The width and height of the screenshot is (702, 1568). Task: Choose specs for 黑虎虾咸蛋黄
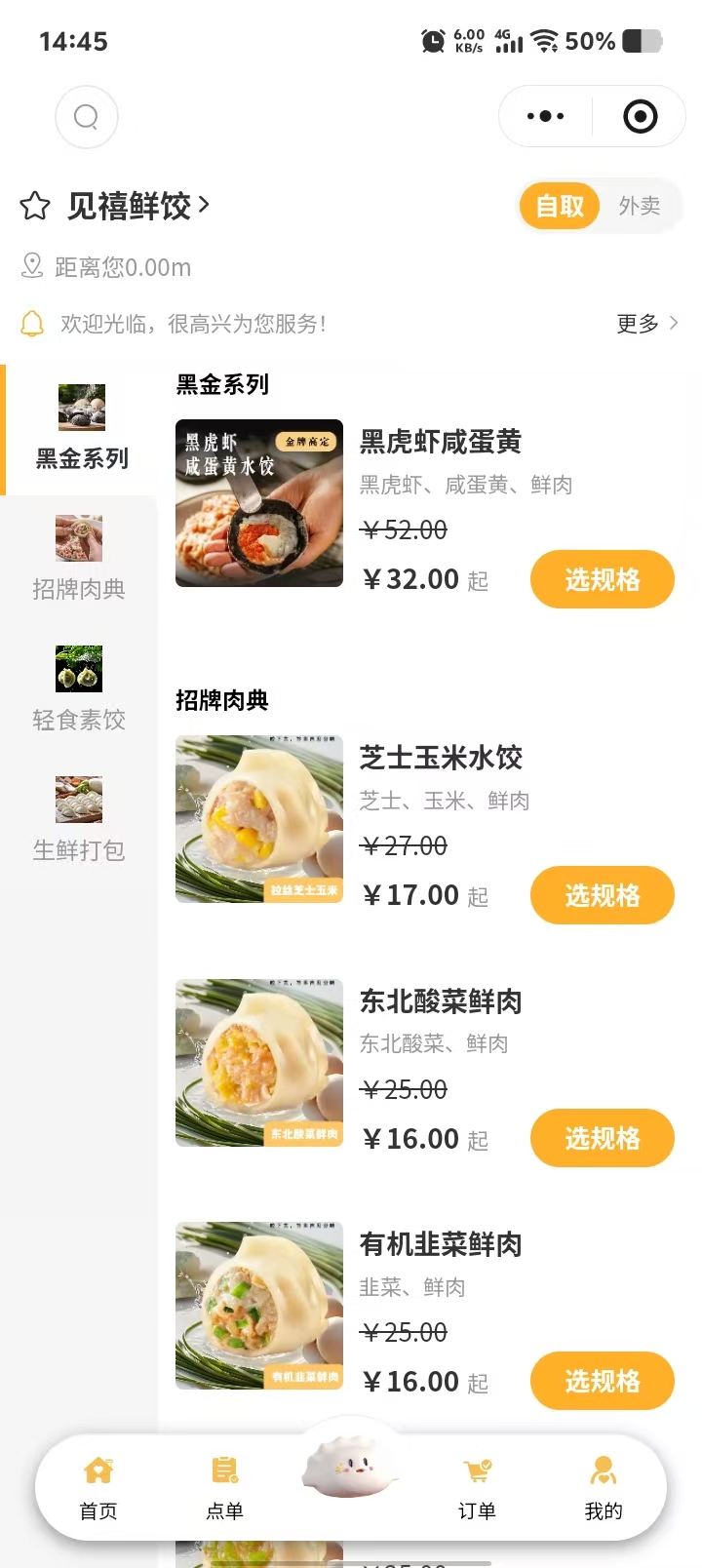coord(602,579)
